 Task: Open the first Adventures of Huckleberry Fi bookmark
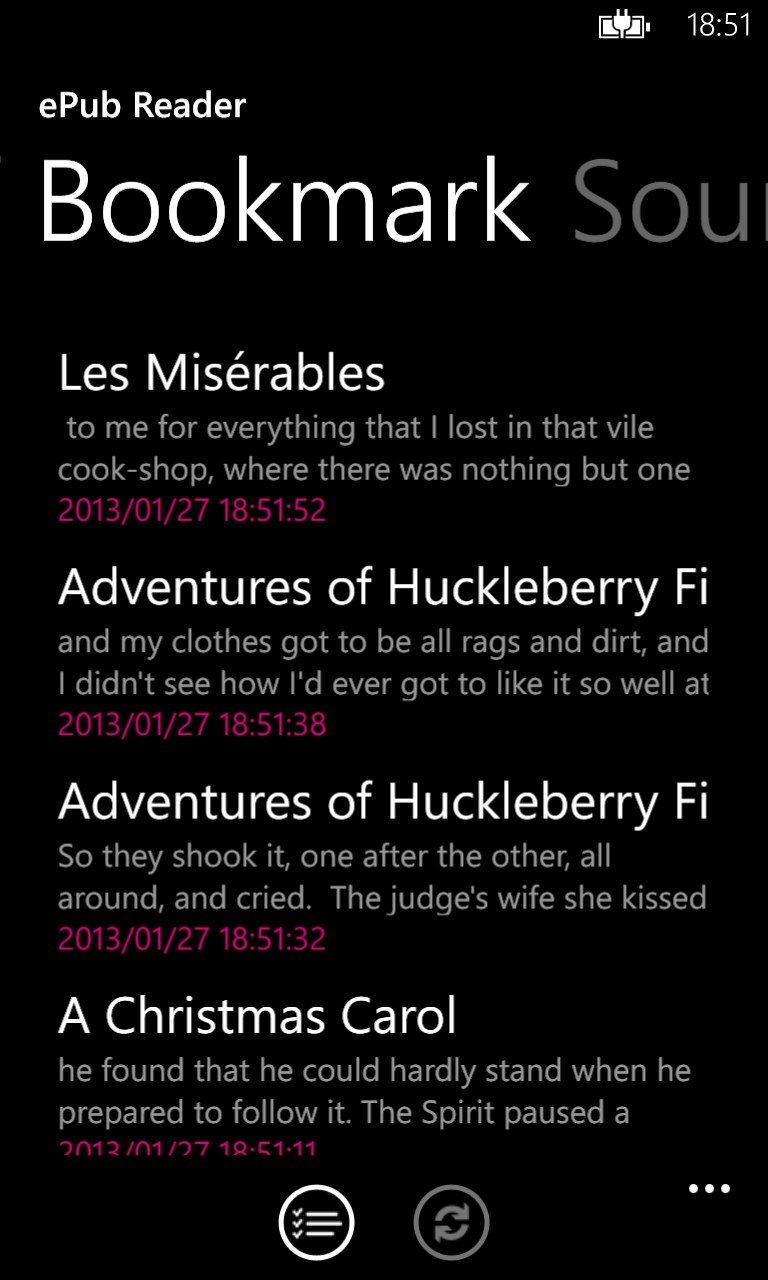click(384, 588)
